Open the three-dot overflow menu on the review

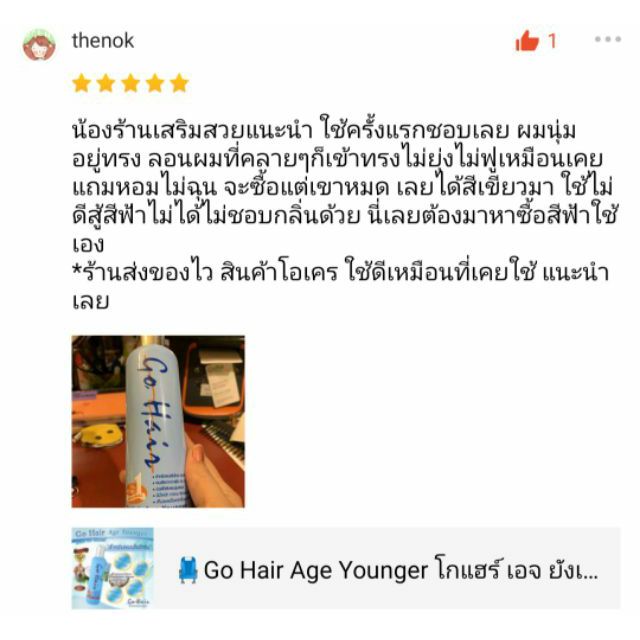coord(608,40)
